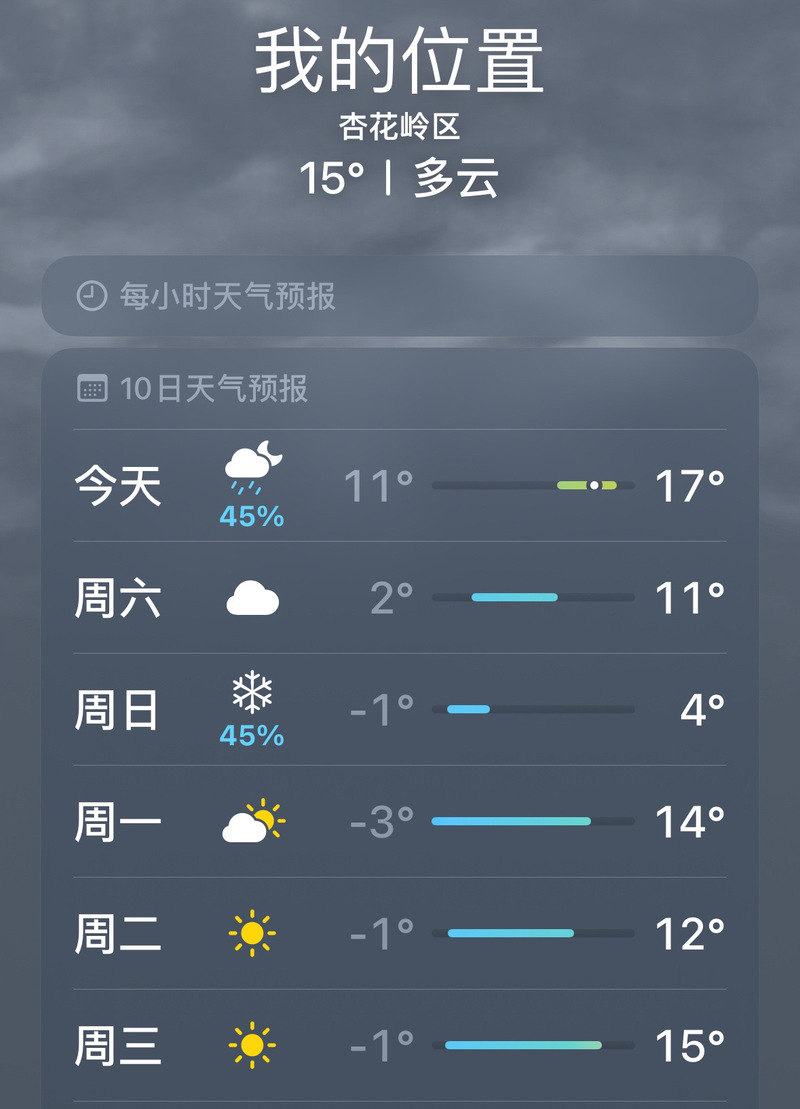Tap the 我的位置 title
800x1109 pixels.
point(400,62)
